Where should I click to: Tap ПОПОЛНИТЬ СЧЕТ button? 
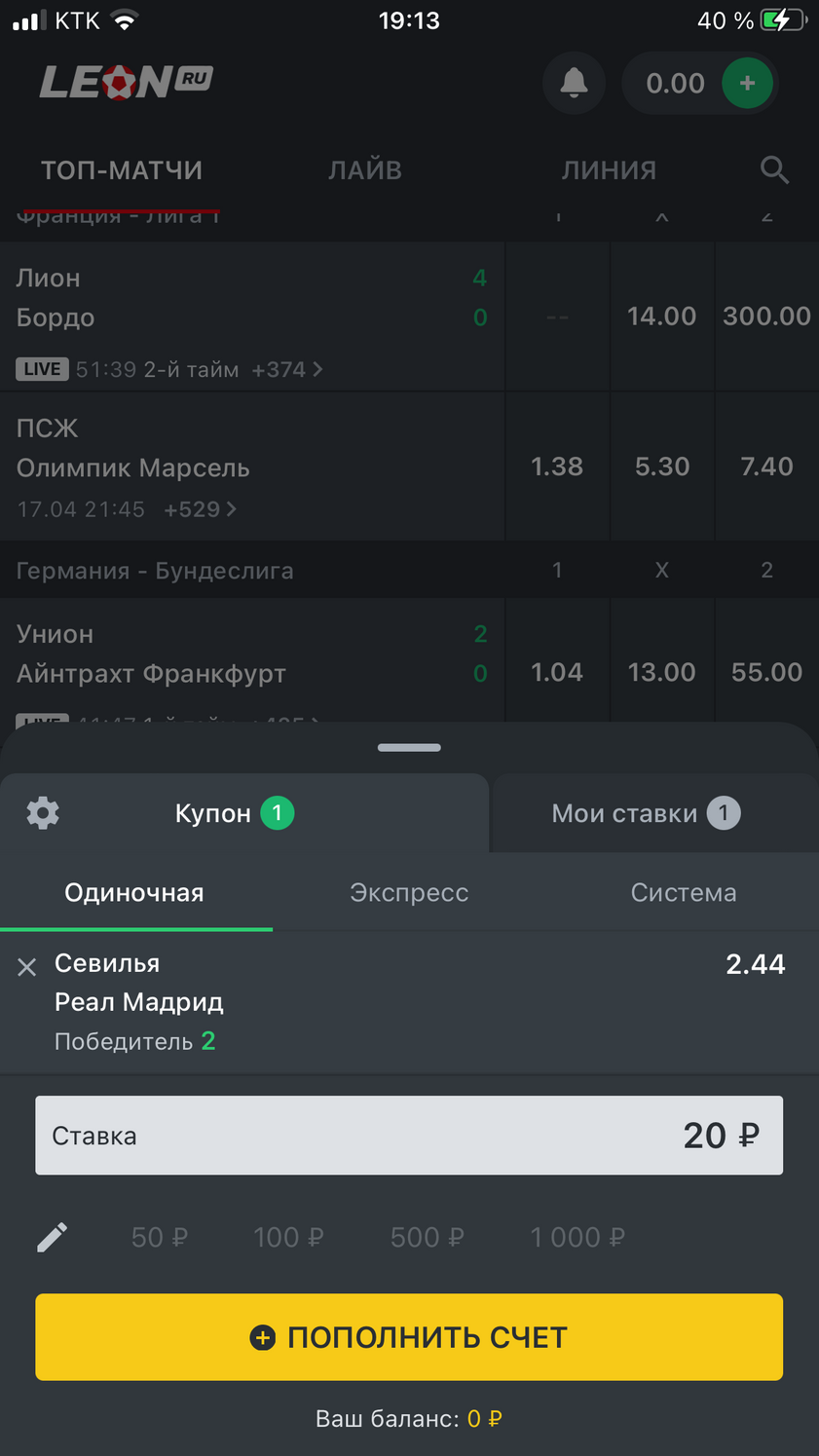point(409,1337)
